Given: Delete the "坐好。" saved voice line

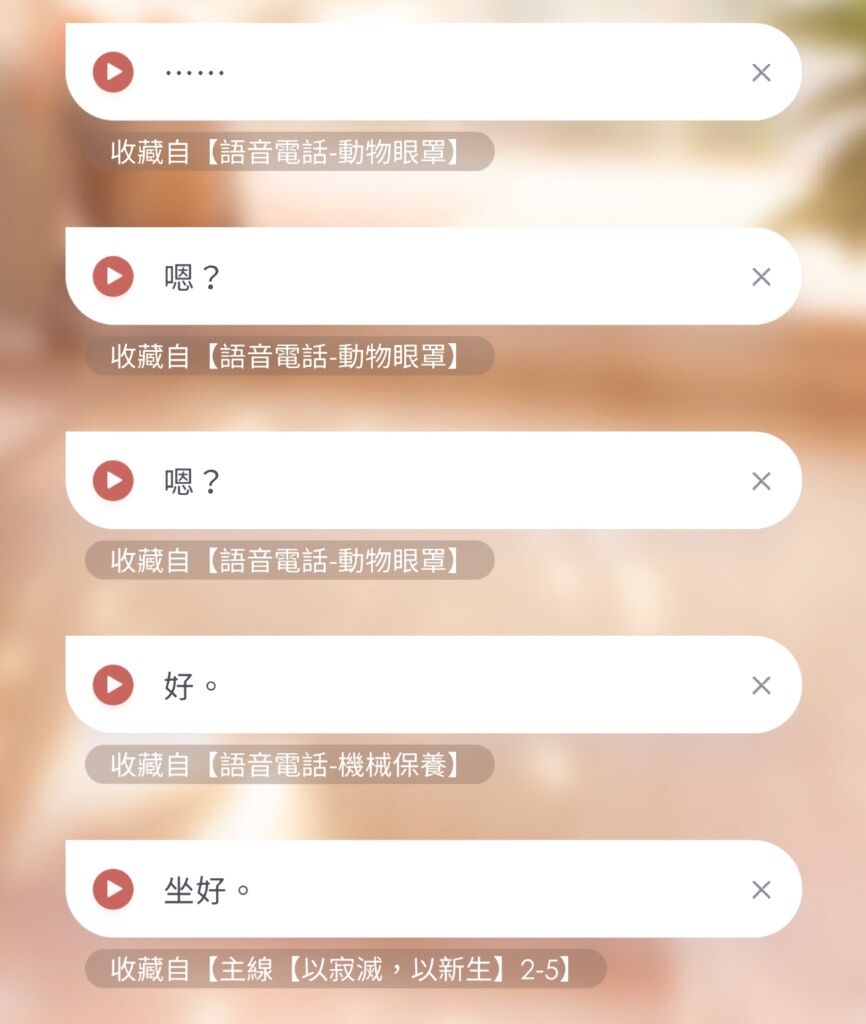Looking at the screenshot, I should click(761, 889).
